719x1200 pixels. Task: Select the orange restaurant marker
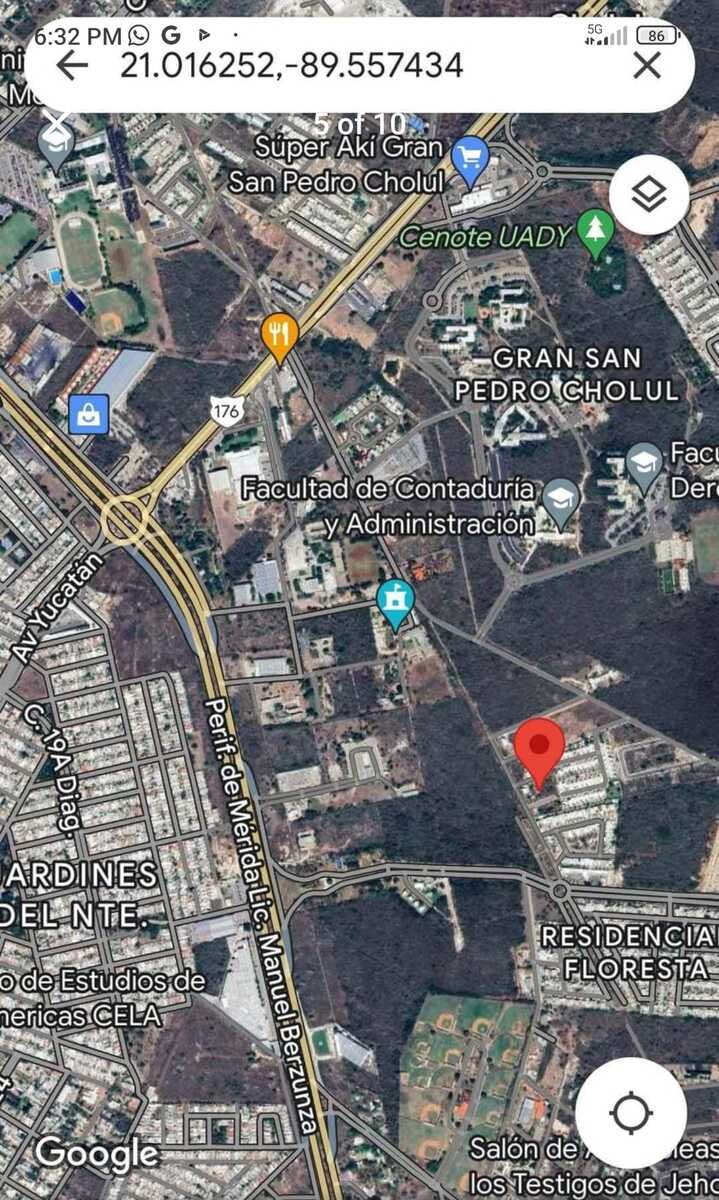(279, 334)
